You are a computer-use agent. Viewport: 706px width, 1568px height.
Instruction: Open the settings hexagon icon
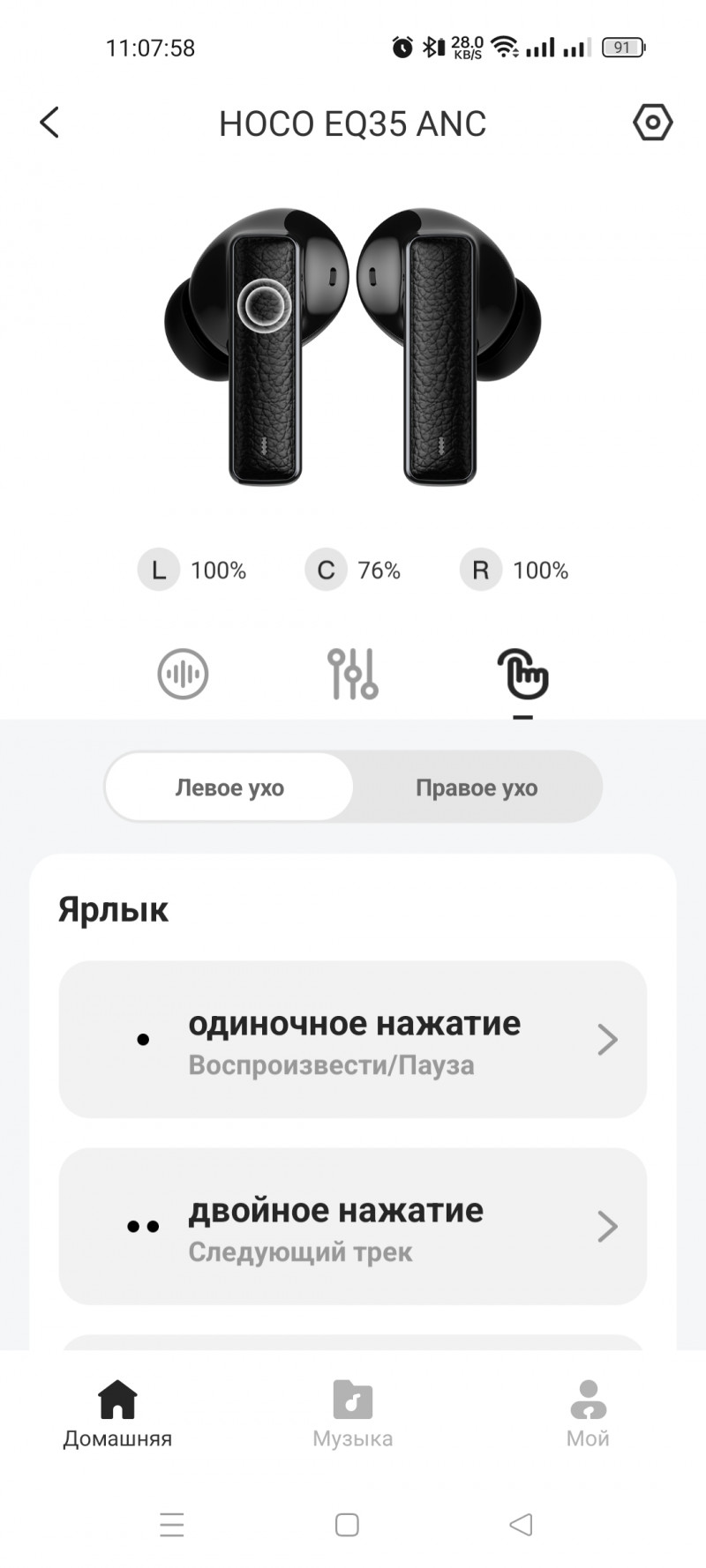click(652, 123)
